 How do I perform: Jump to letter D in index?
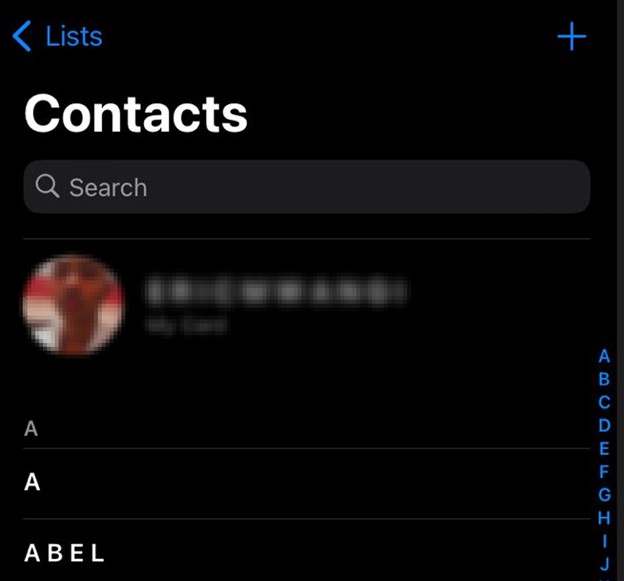point(604,426)
